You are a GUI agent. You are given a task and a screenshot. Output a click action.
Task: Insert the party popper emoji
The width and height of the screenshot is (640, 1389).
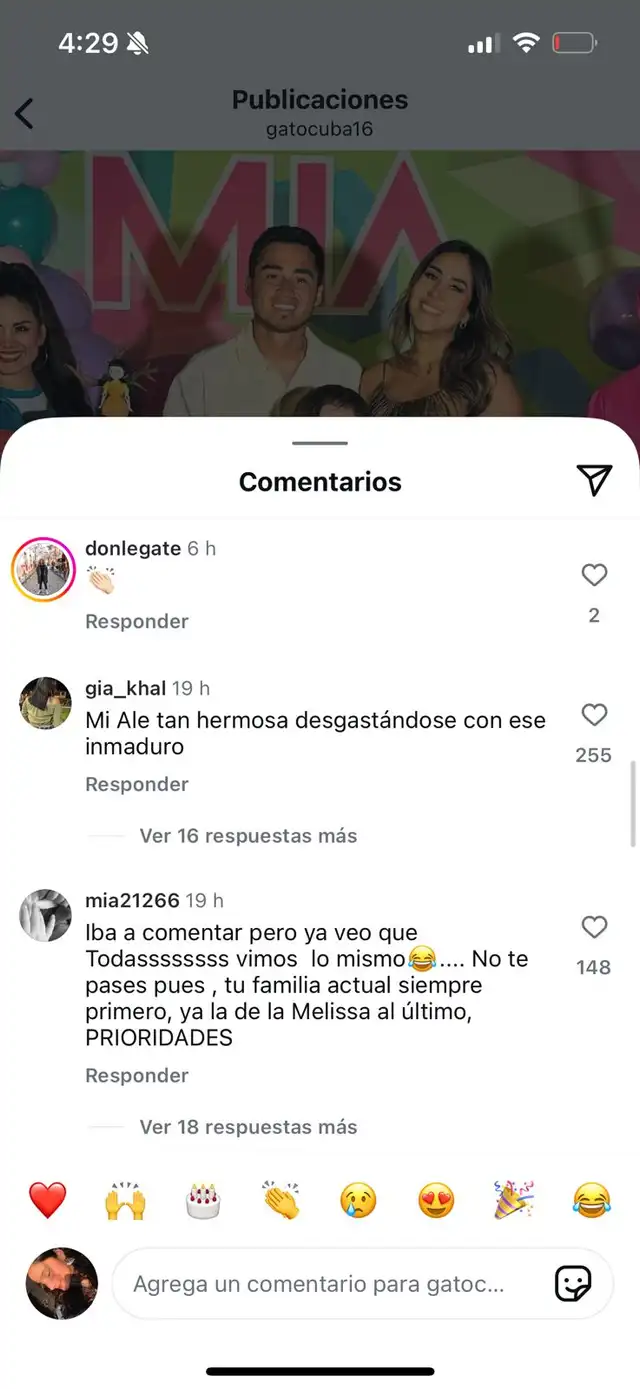click(x=514, y=1199)
